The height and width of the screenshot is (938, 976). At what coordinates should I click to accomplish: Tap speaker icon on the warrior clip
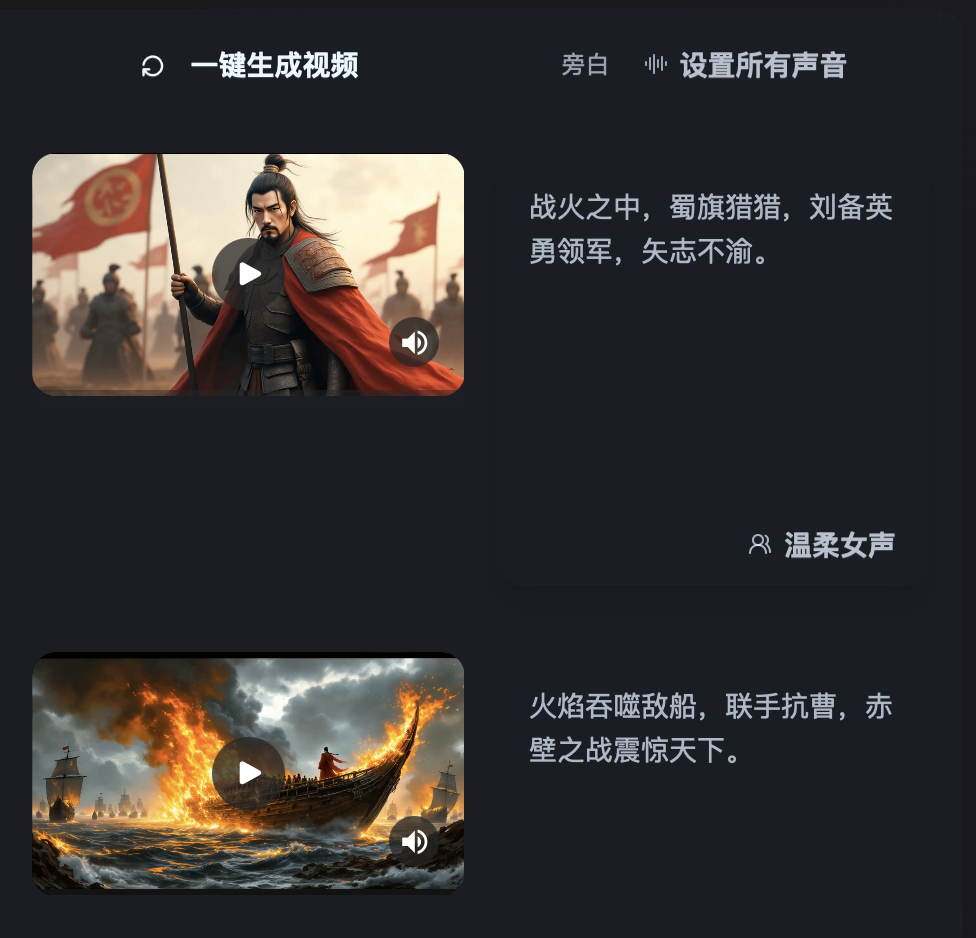(x=414, y=343)
